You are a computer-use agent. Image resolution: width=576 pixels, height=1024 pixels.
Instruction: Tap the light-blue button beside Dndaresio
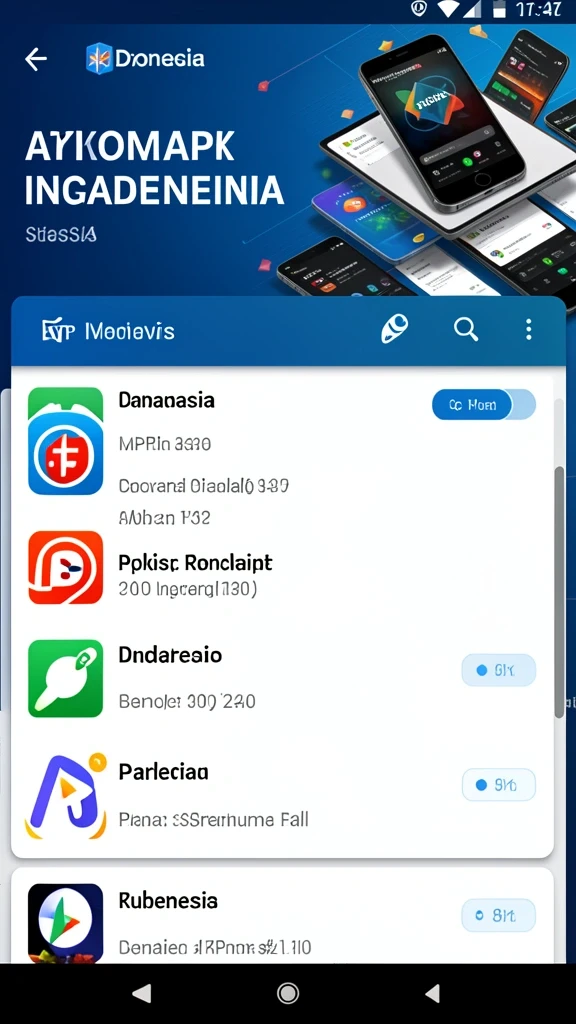tap(499, 670)
